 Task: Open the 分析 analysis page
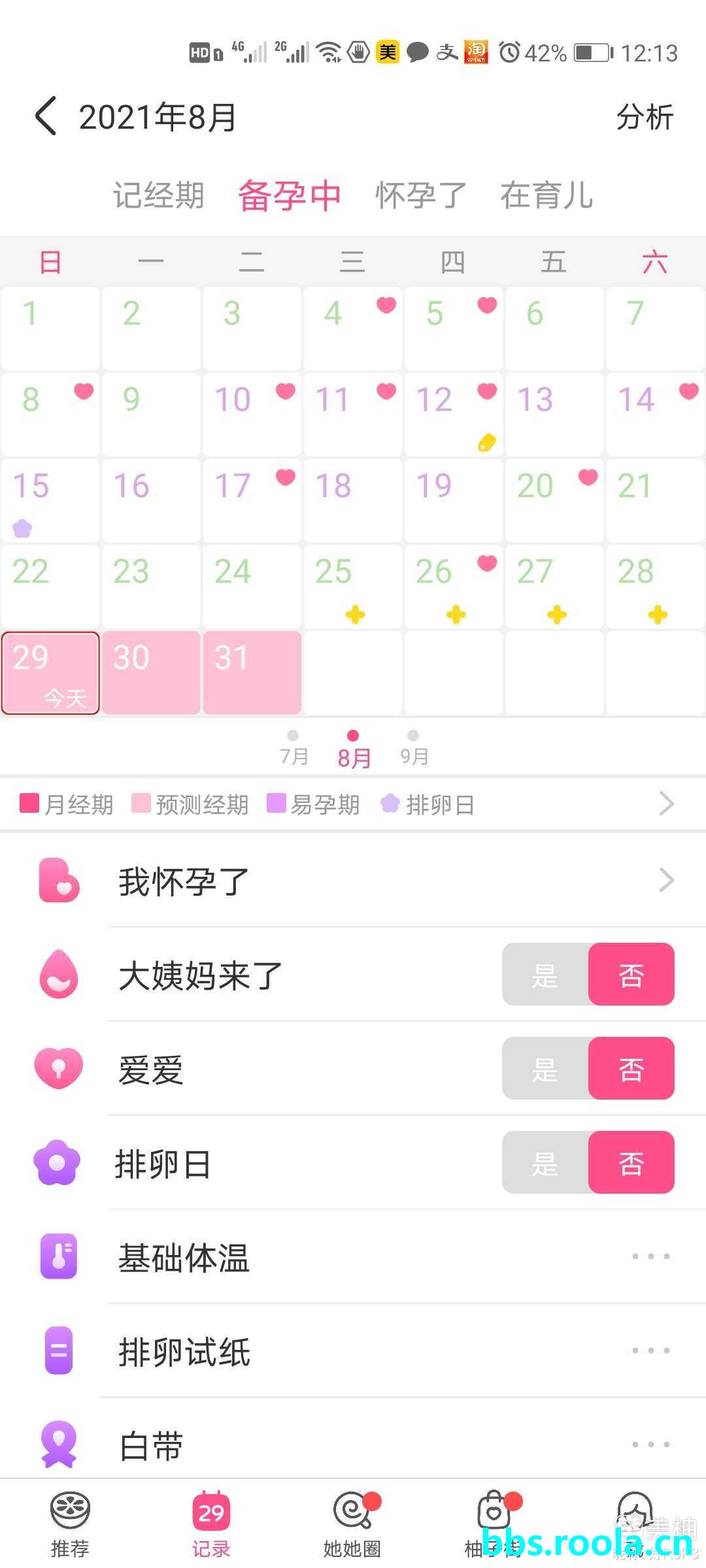tap(644, 118)
